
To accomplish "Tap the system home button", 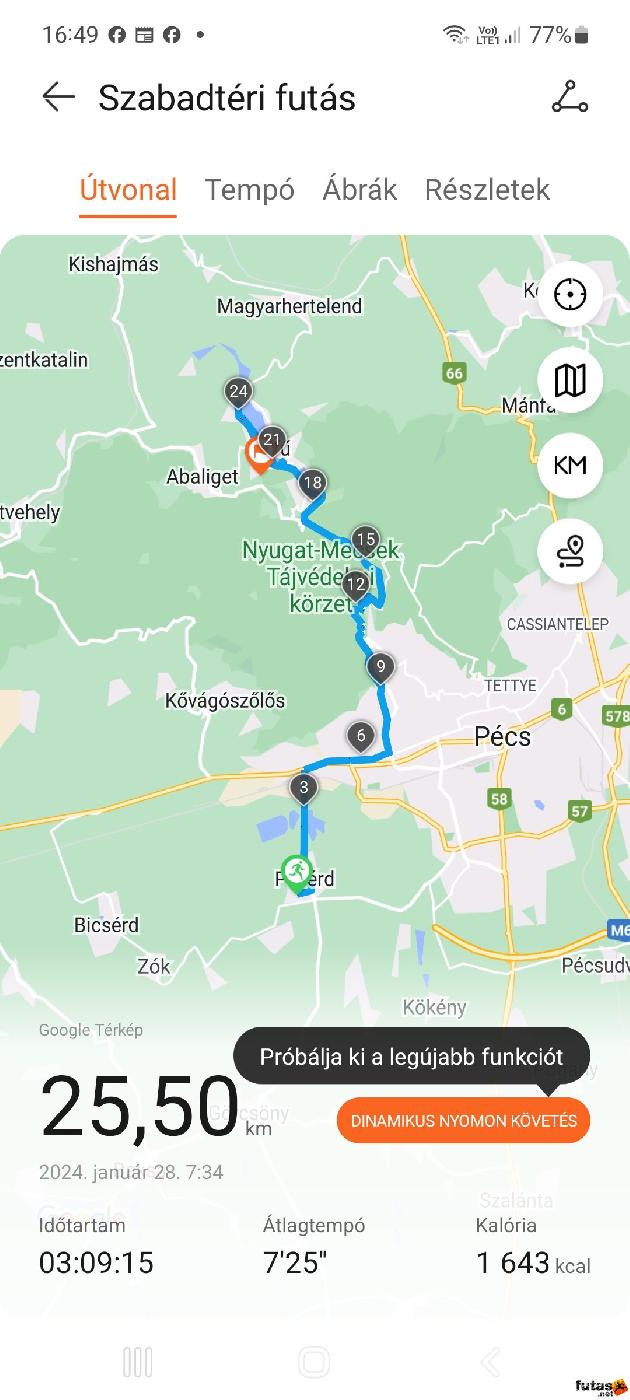I will 314,1361.
